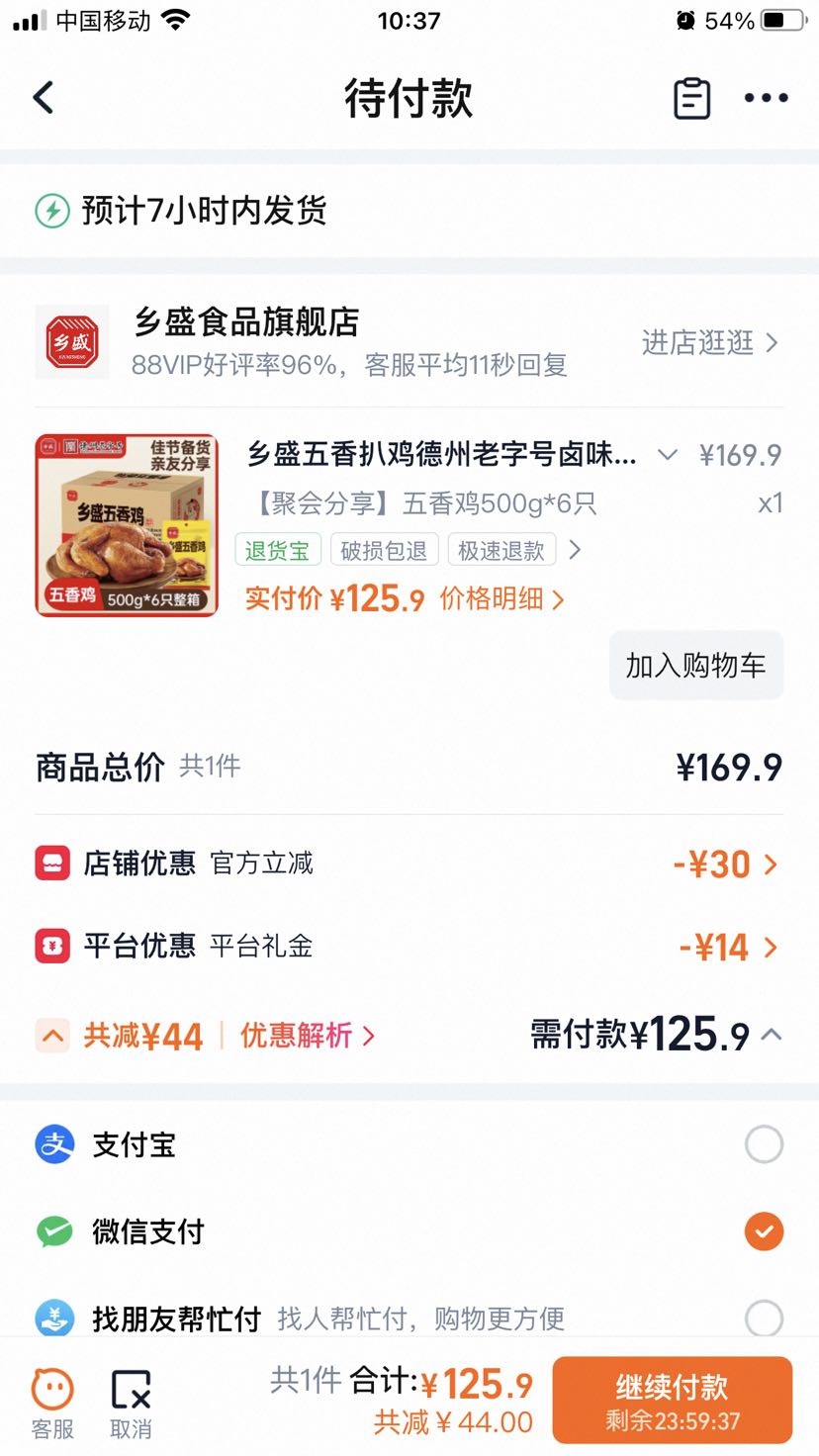Image resolution: width=819 pixels, height=1456 pixels.
Task: Contact 客服 customer service
Action: click(x=52, y=1403)
